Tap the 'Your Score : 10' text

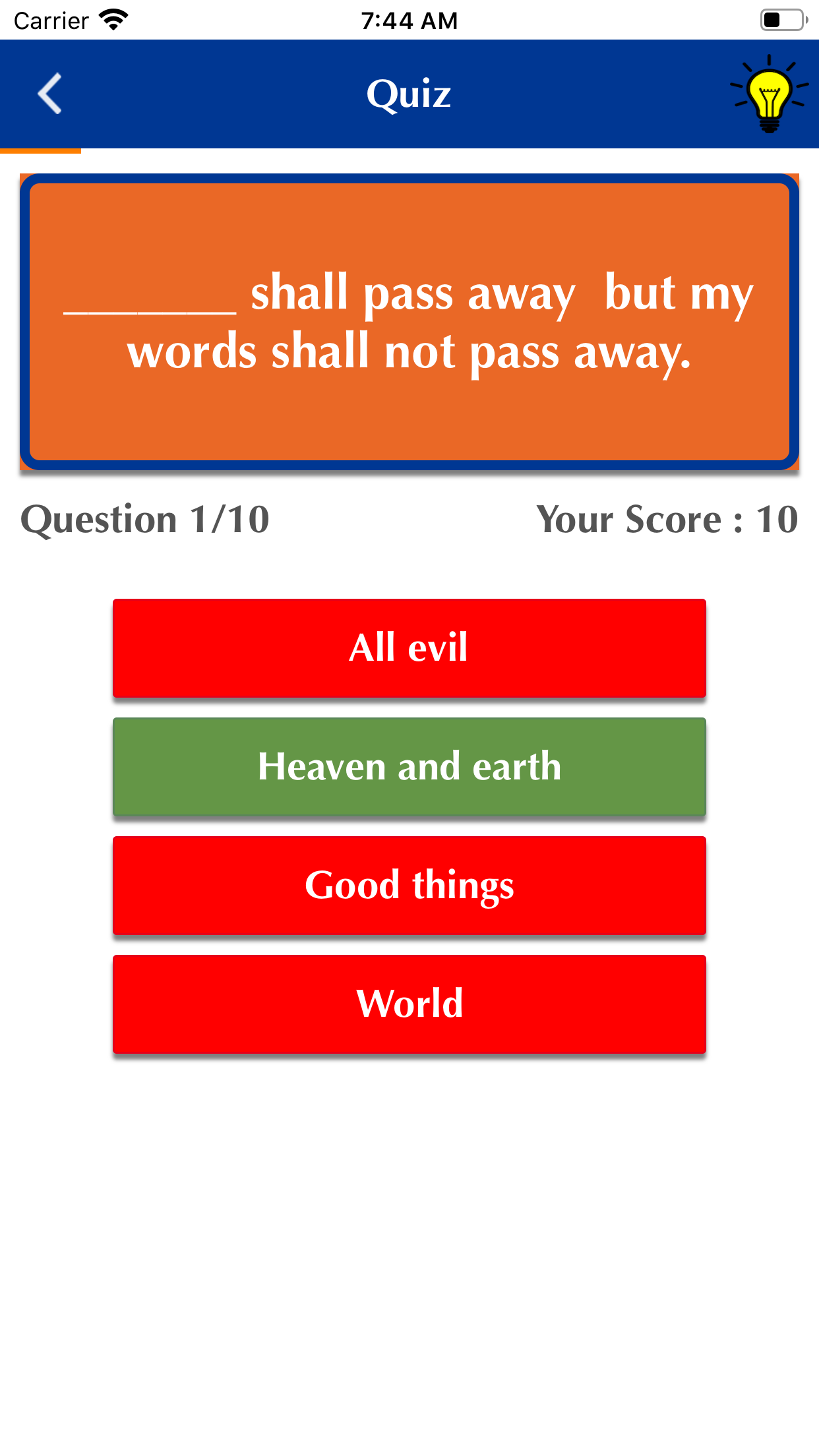(666, 520)
